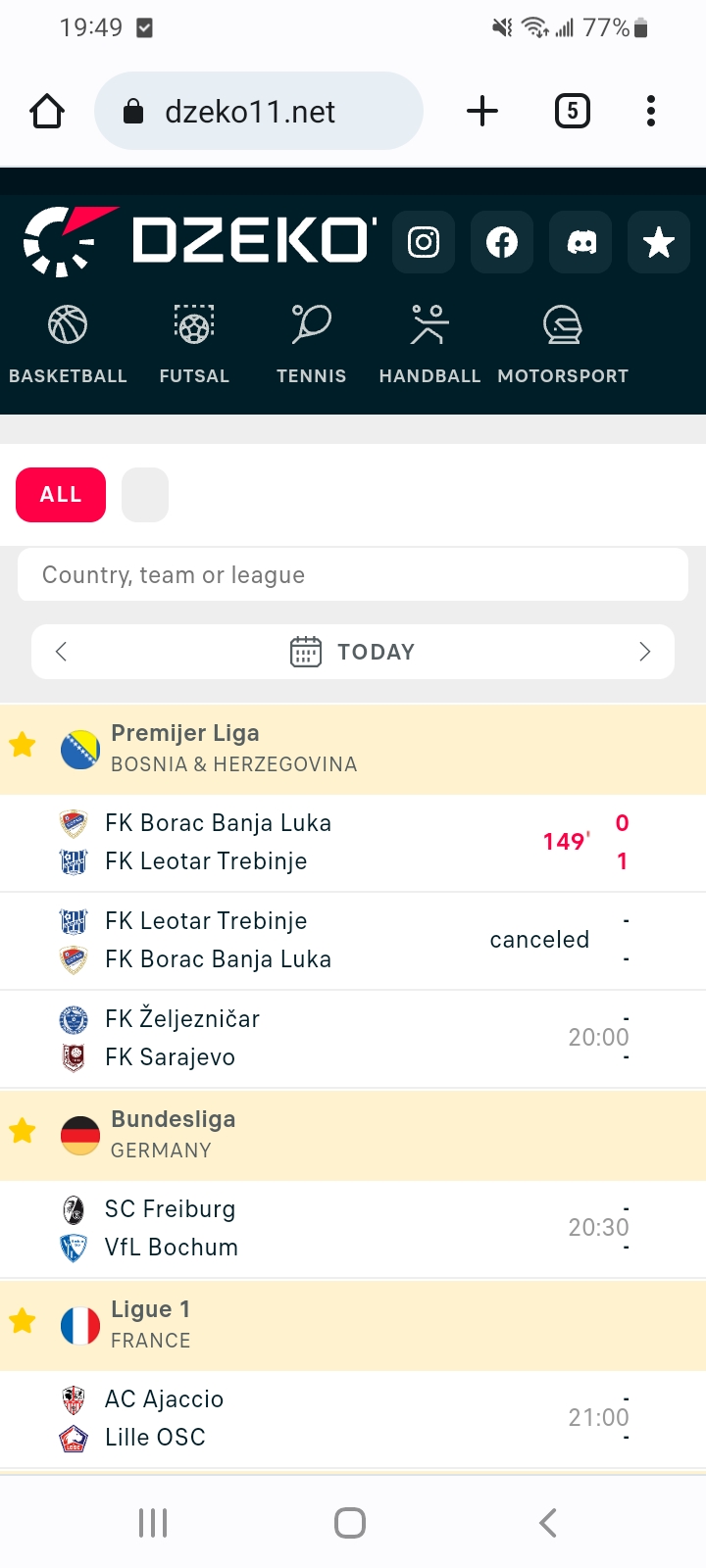
Task: Open favorites star in the header
Action: (659, 242)
